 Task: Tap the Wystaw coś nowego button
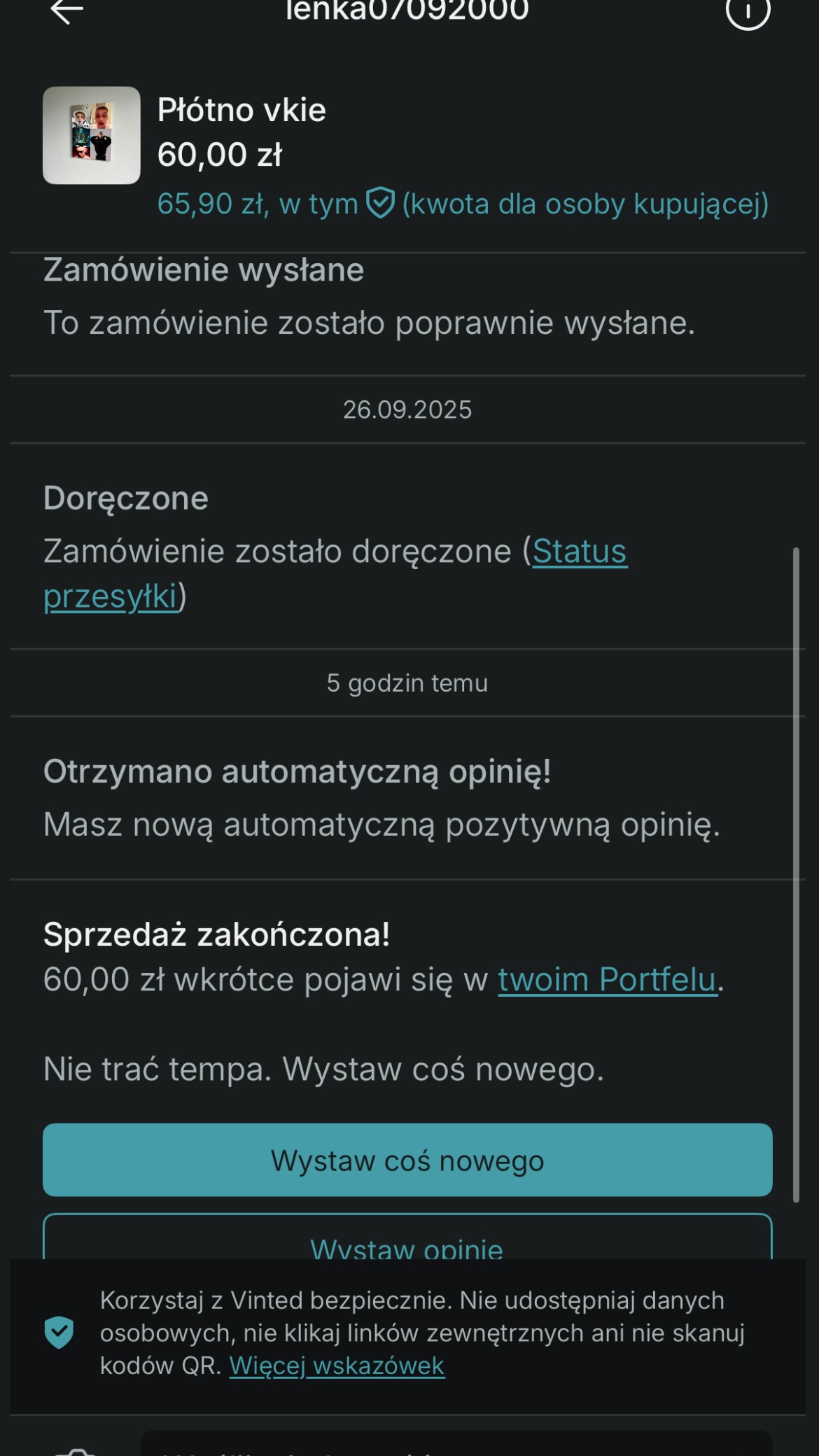point(407,1160)
